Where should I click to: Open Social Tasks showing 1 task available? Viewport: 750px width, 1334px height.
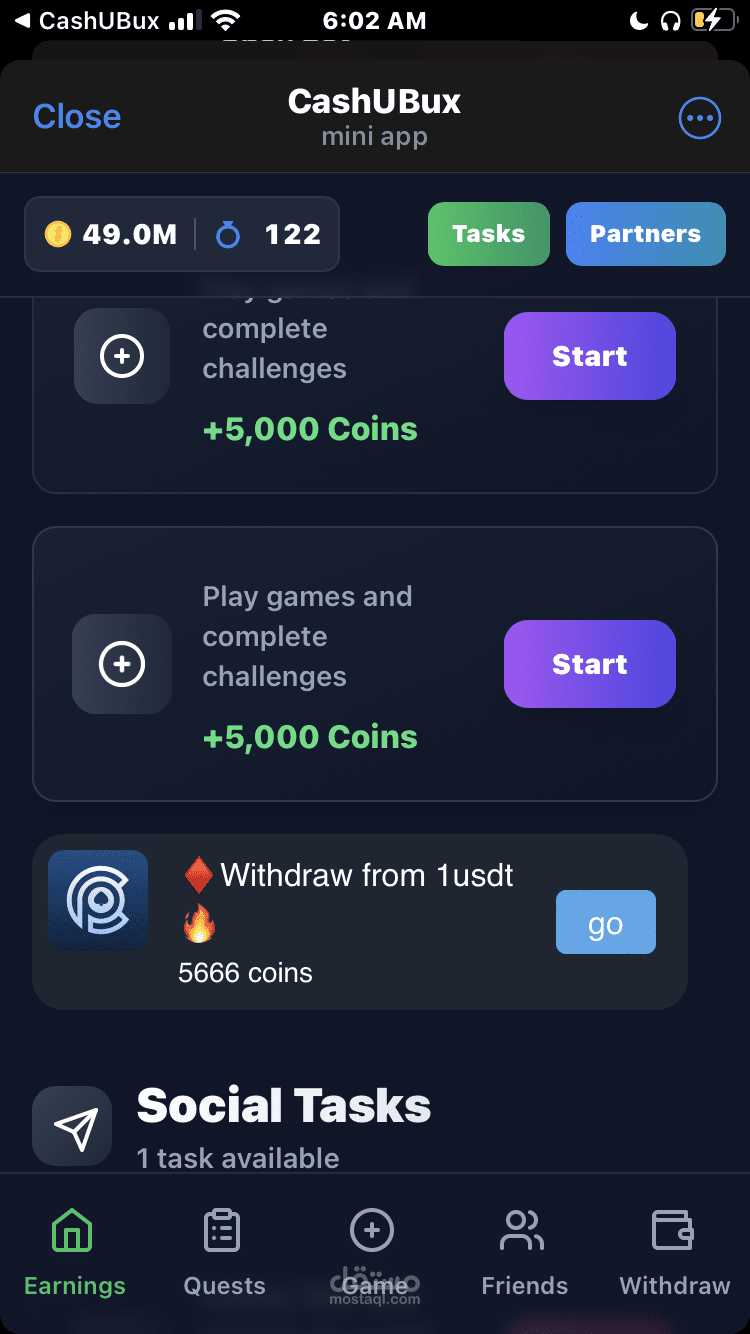(x=283, y=1105)
